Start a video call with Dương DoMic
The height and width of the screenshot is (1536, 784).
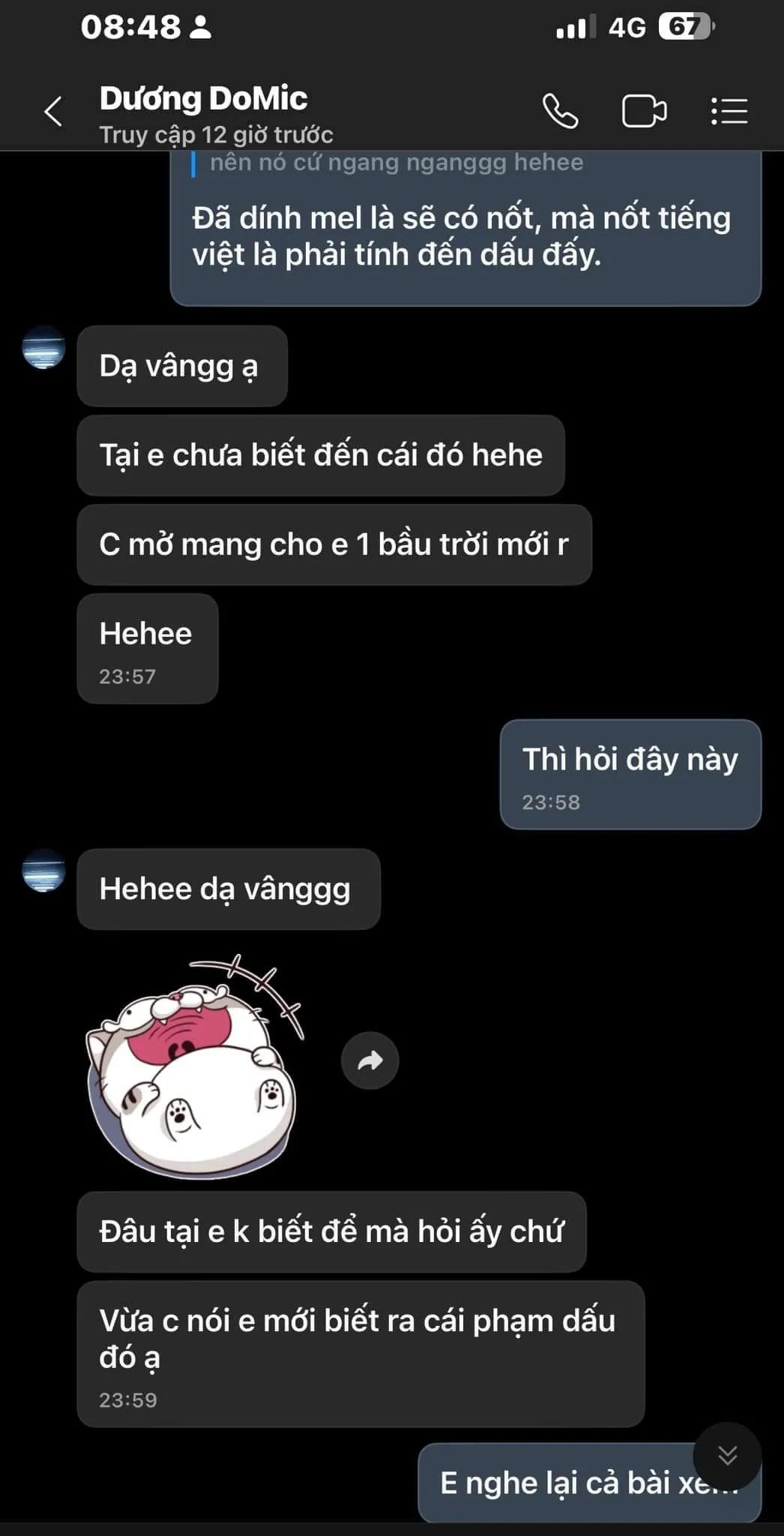pos(644,112)
